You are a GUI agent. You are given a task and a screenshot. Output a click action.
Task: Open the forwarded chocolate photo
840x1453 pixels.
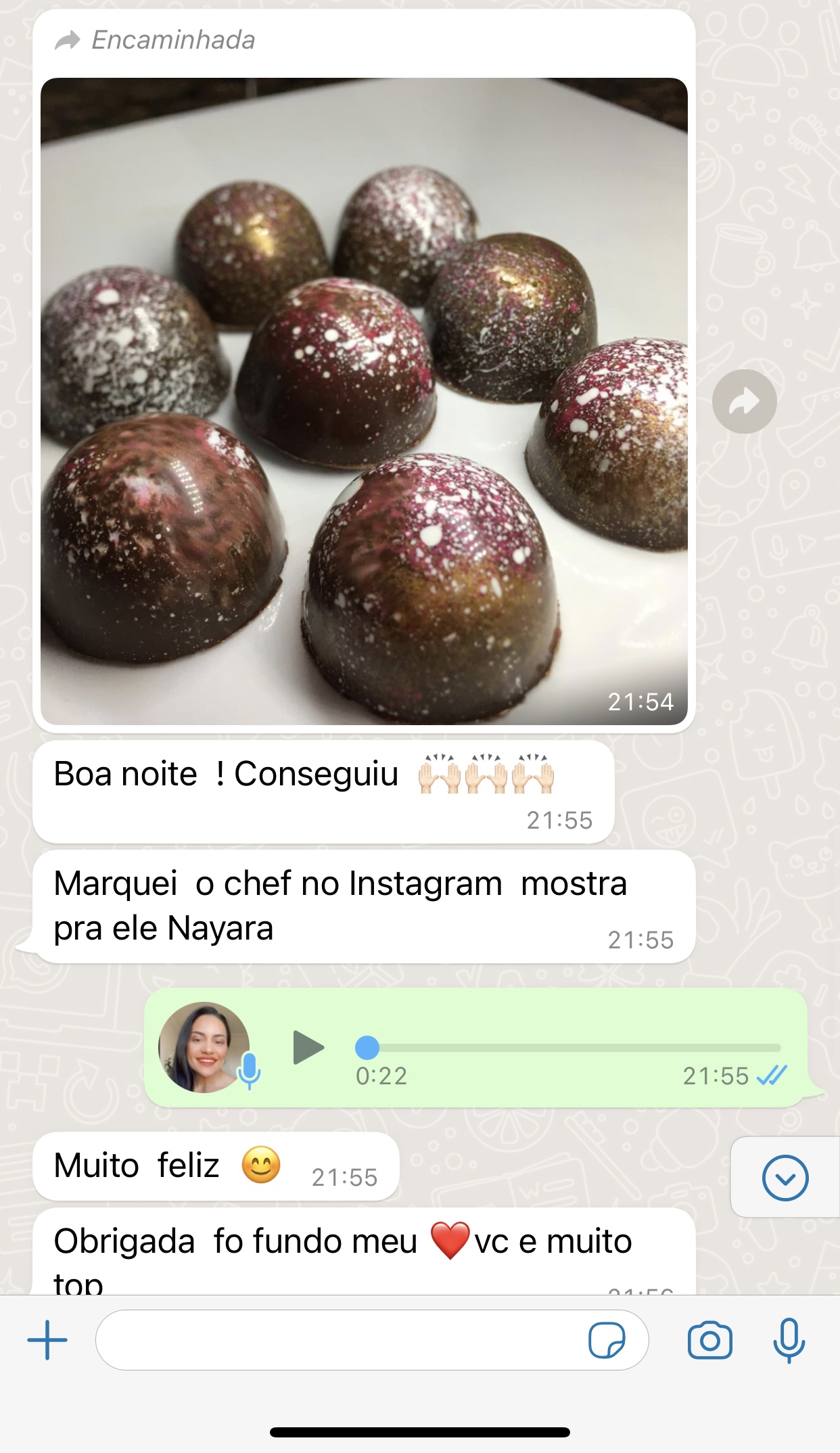[x=364, y=400]
